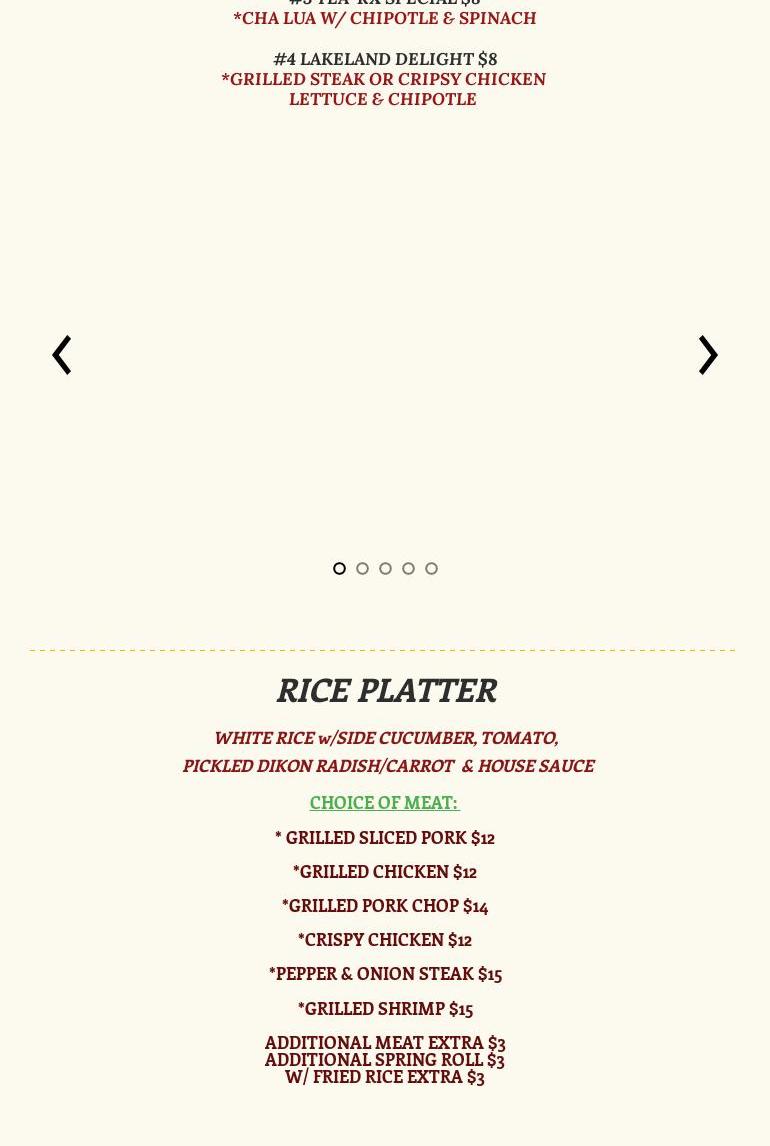770x1146 pixels.
Task: Show the third carousel page dot slide
Action: coord(385,569)
